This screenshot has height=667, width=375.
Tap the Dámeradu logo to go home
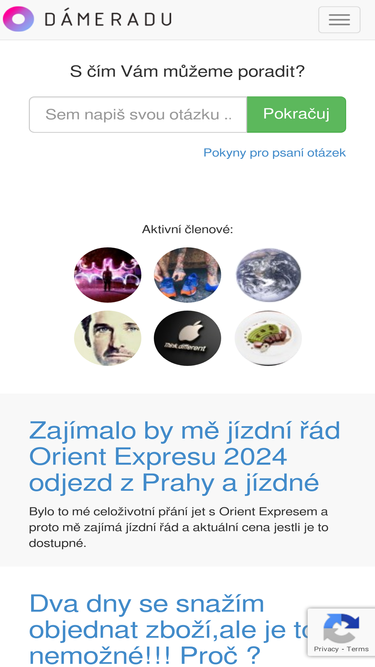(88, 19)
